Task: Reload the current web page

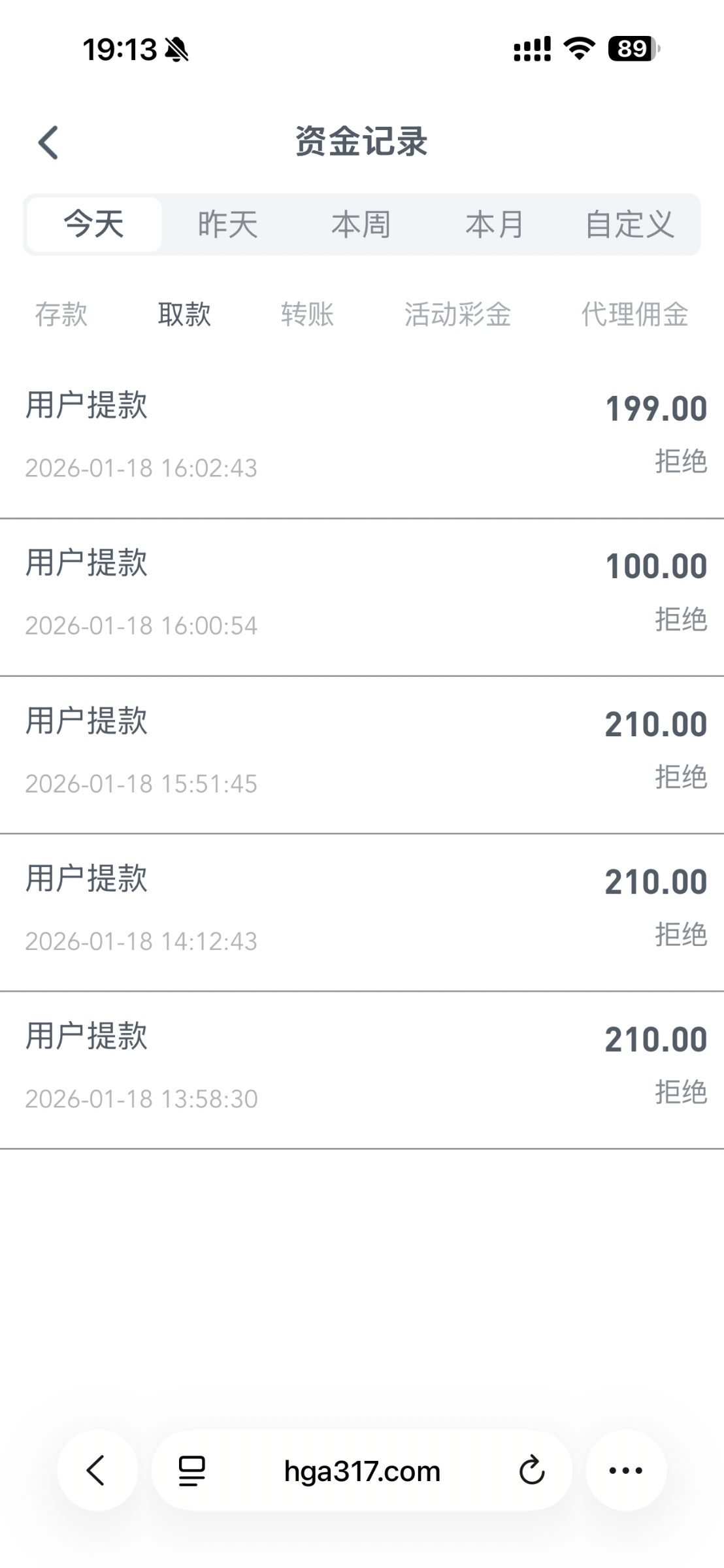Action: pos(532,1471)
